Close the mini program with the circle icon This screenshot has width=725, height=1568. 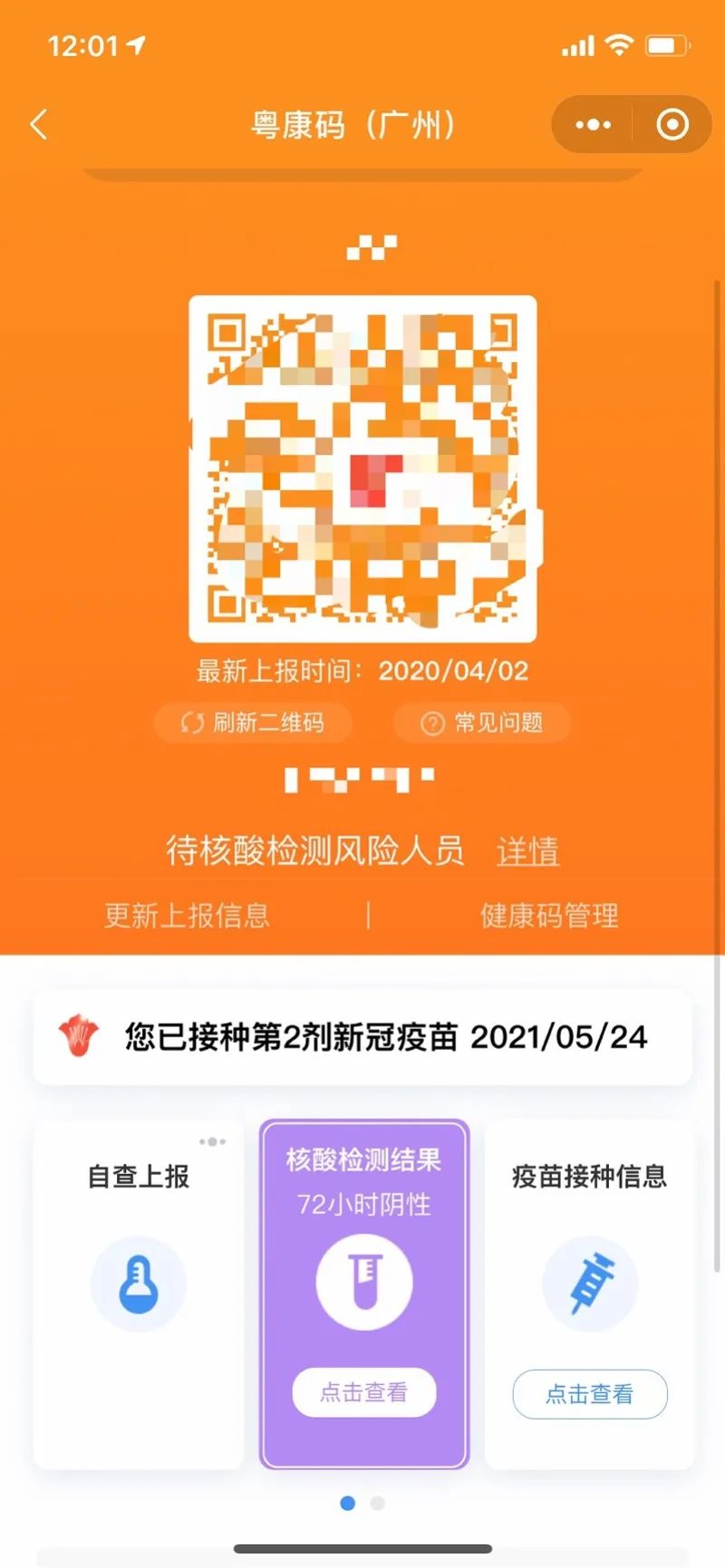coord(672,125)
